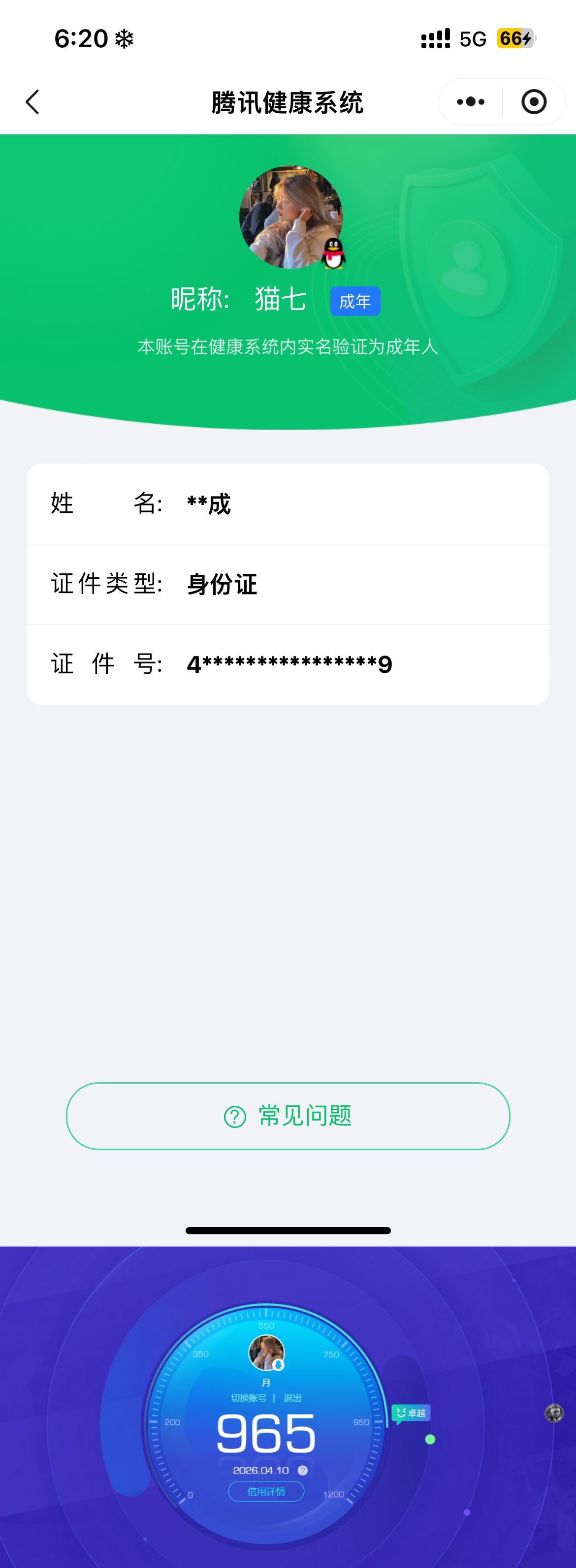Select the masked 证件号 ID number row

tap(288, 664)
